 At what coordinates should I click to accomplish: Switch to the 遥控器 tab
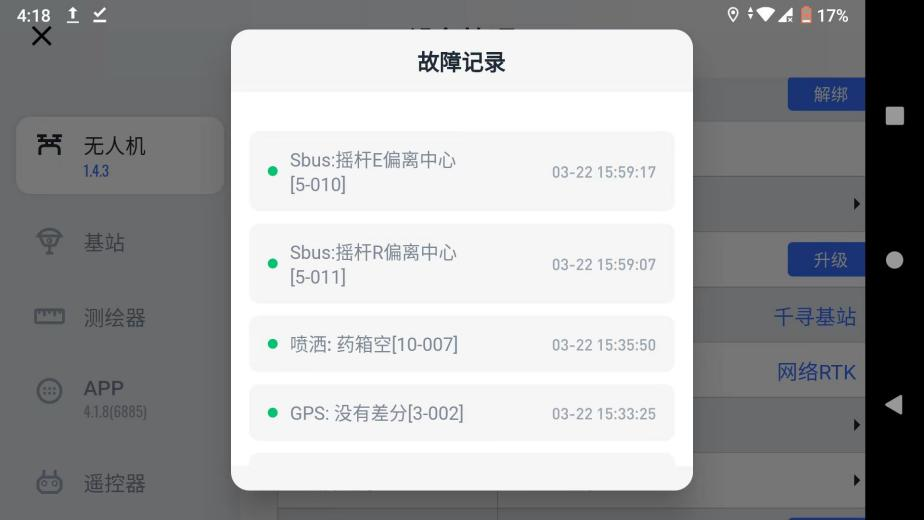click(114, 484)
